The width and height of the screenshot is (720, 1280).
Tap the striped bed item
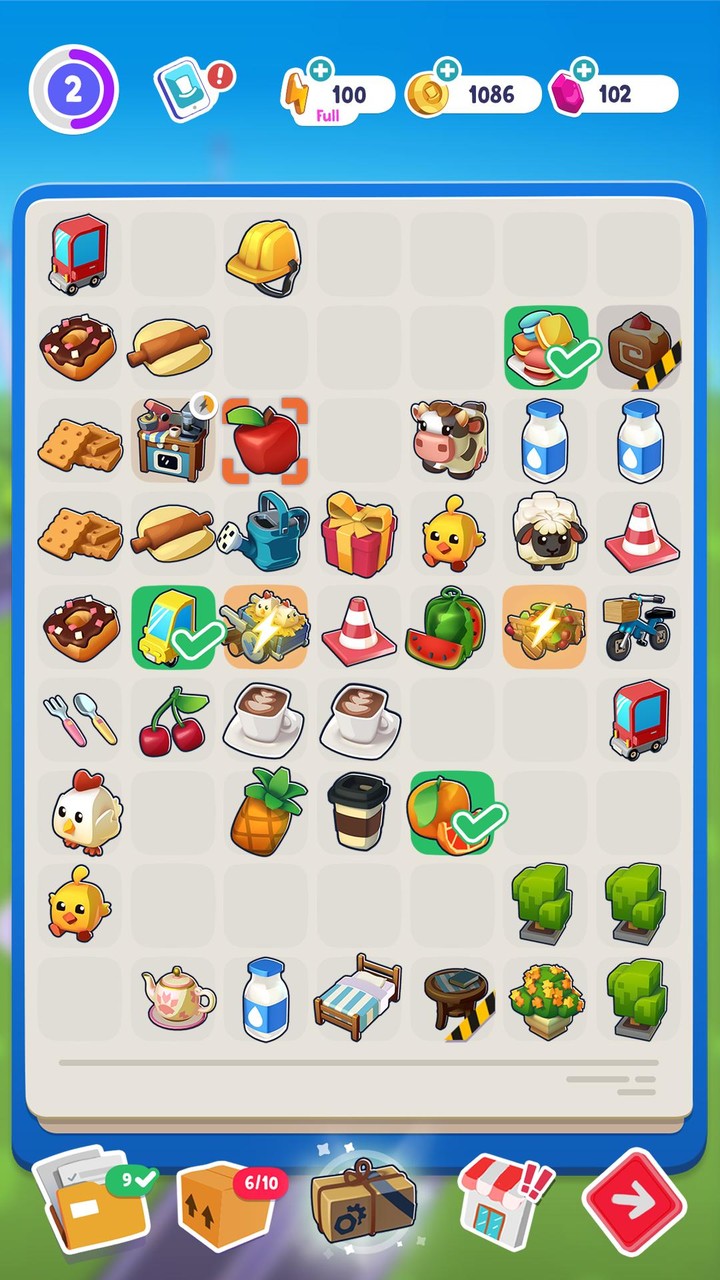pos(358,997)
